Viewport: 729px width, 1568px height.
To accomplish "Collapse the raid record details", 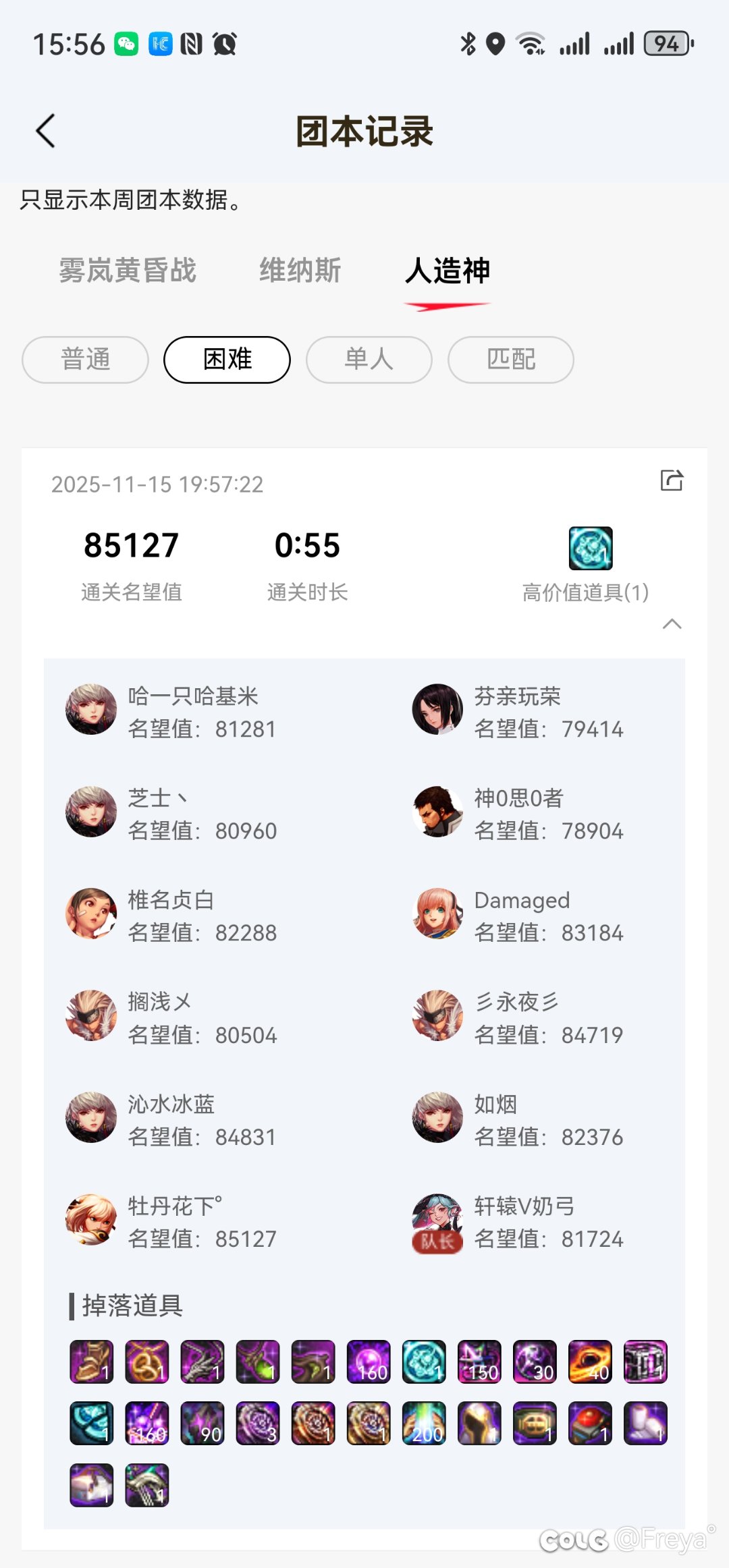I will (672, 624).
